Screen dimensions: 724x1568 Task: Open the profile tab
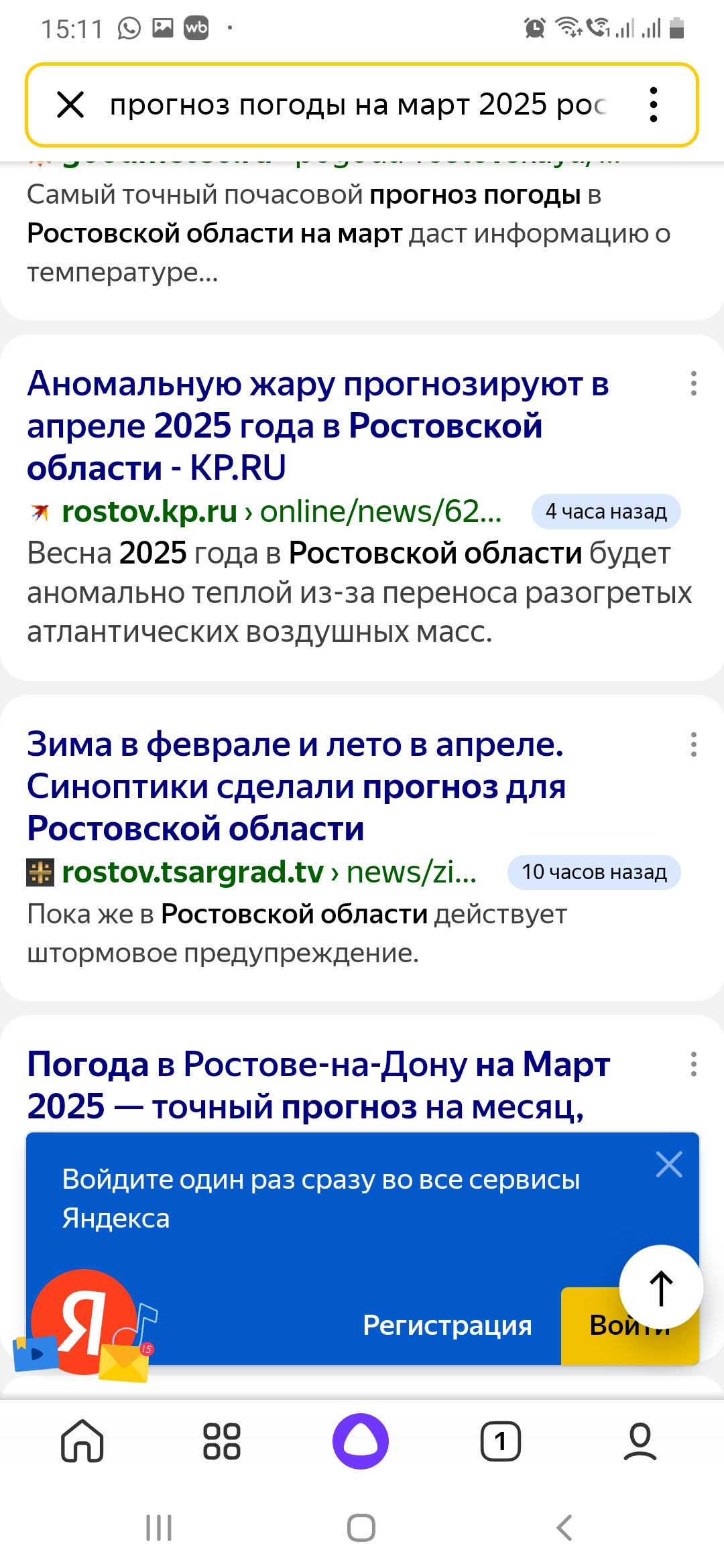pyautogui.click(x=640, y=1441)
